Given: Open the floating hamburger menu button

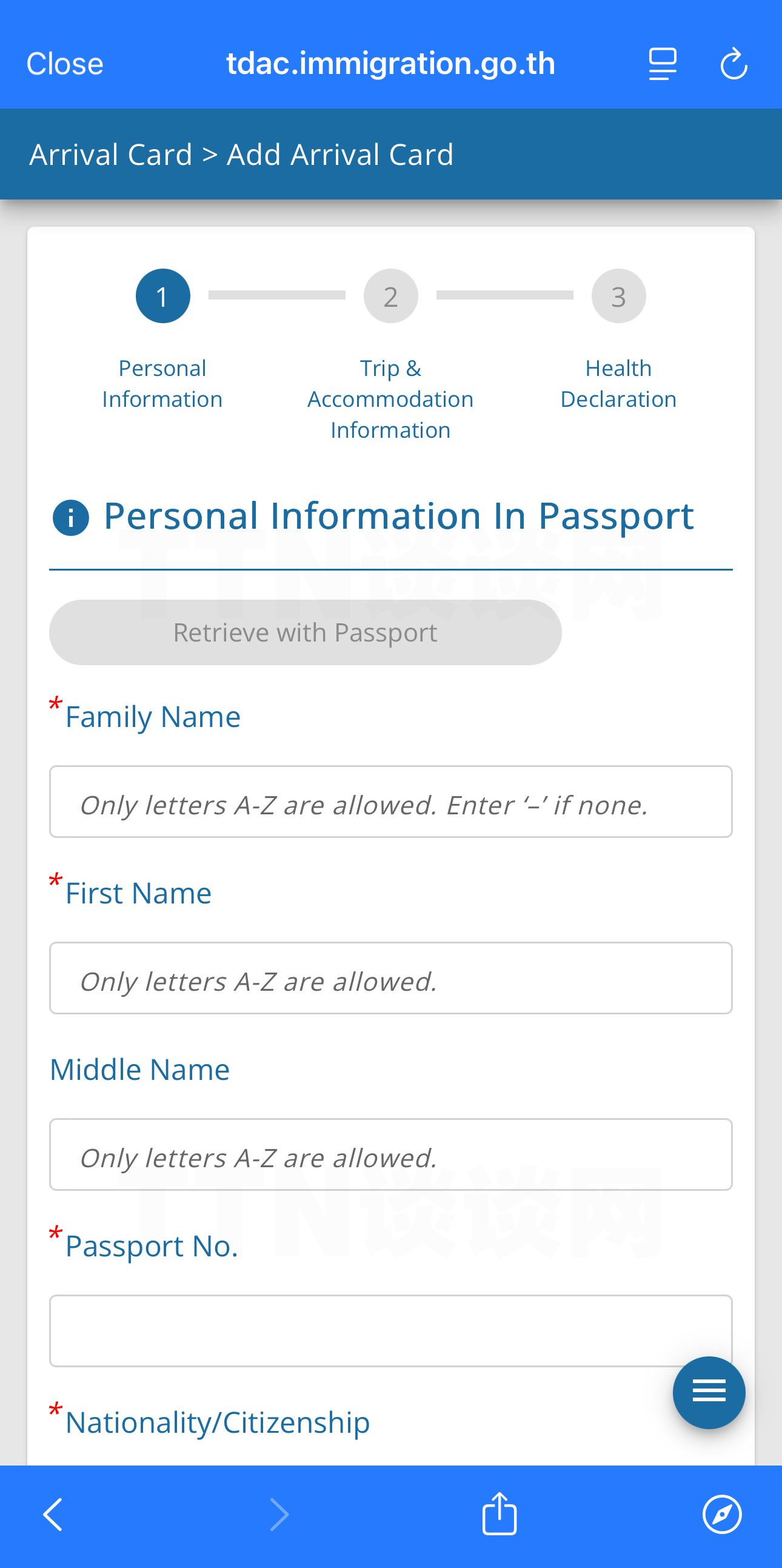Looking at the screenshot, I should tap(709, 1392).
